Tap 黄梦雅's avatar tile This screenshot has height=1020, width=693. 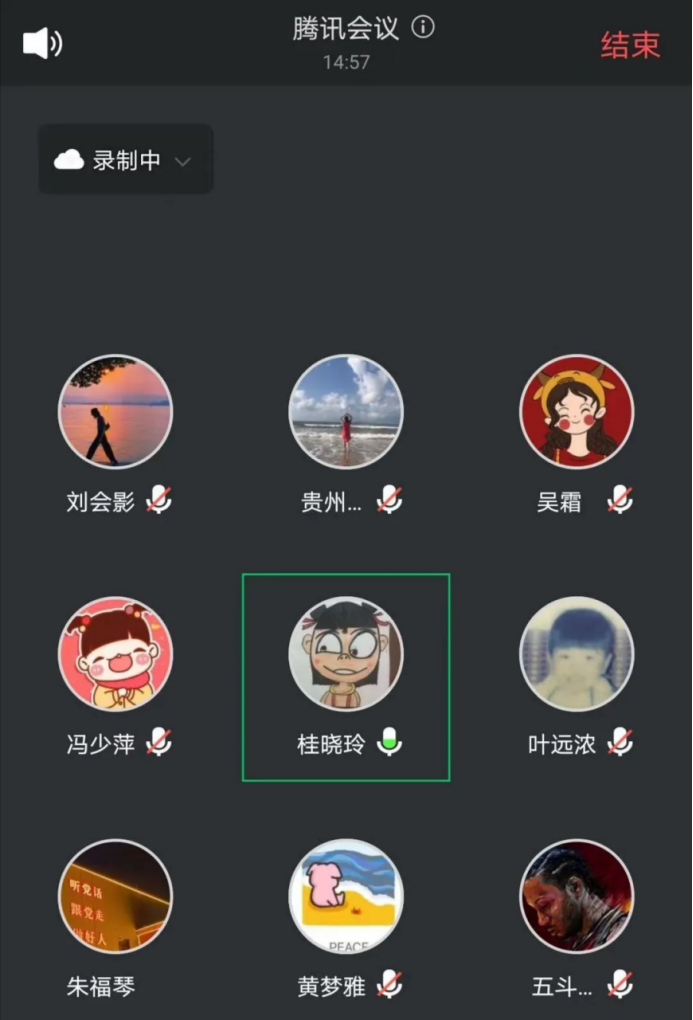pos(346,896)
